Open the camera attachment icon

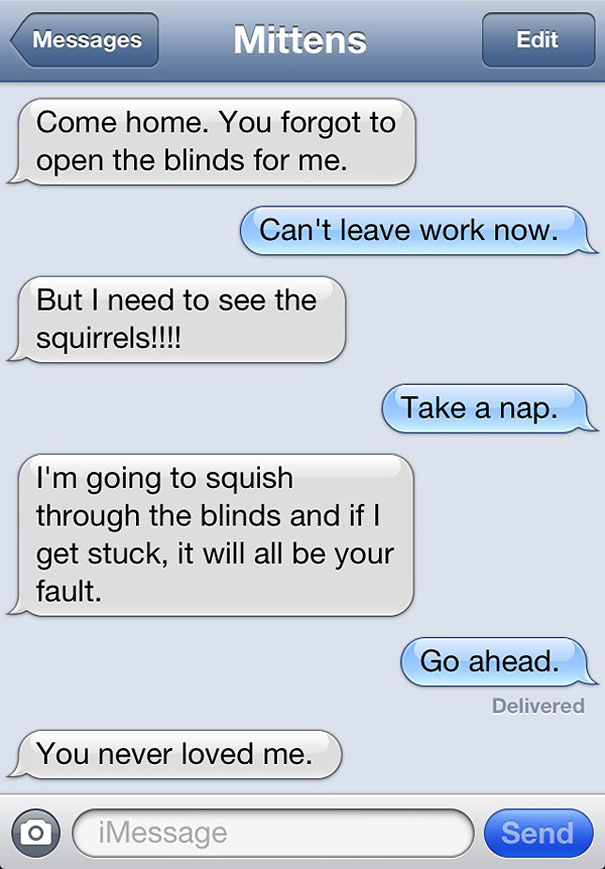click(36, 832)
